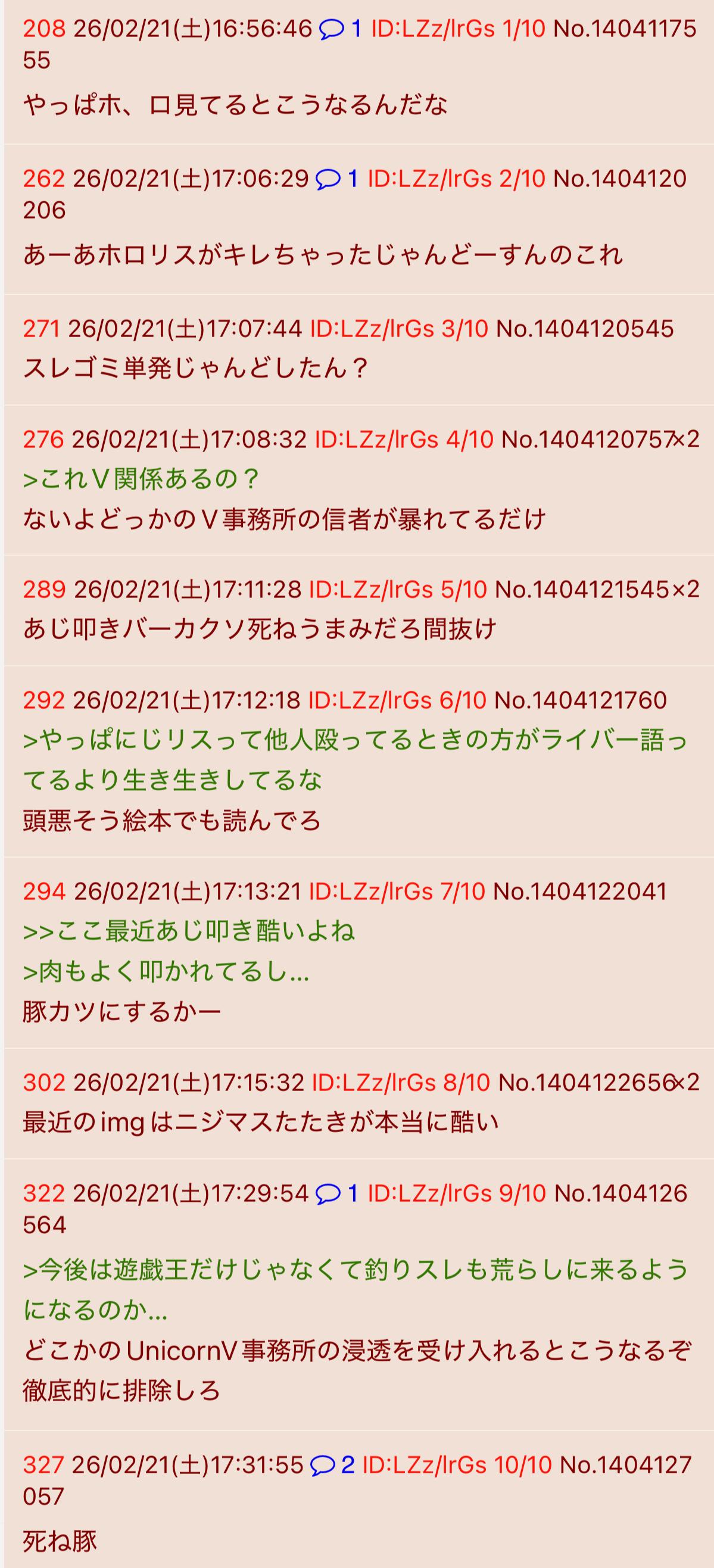Tap red post number 271
Image resolution: width=714 pixels, height=1568 pixels.
click(x=42, y=329)
